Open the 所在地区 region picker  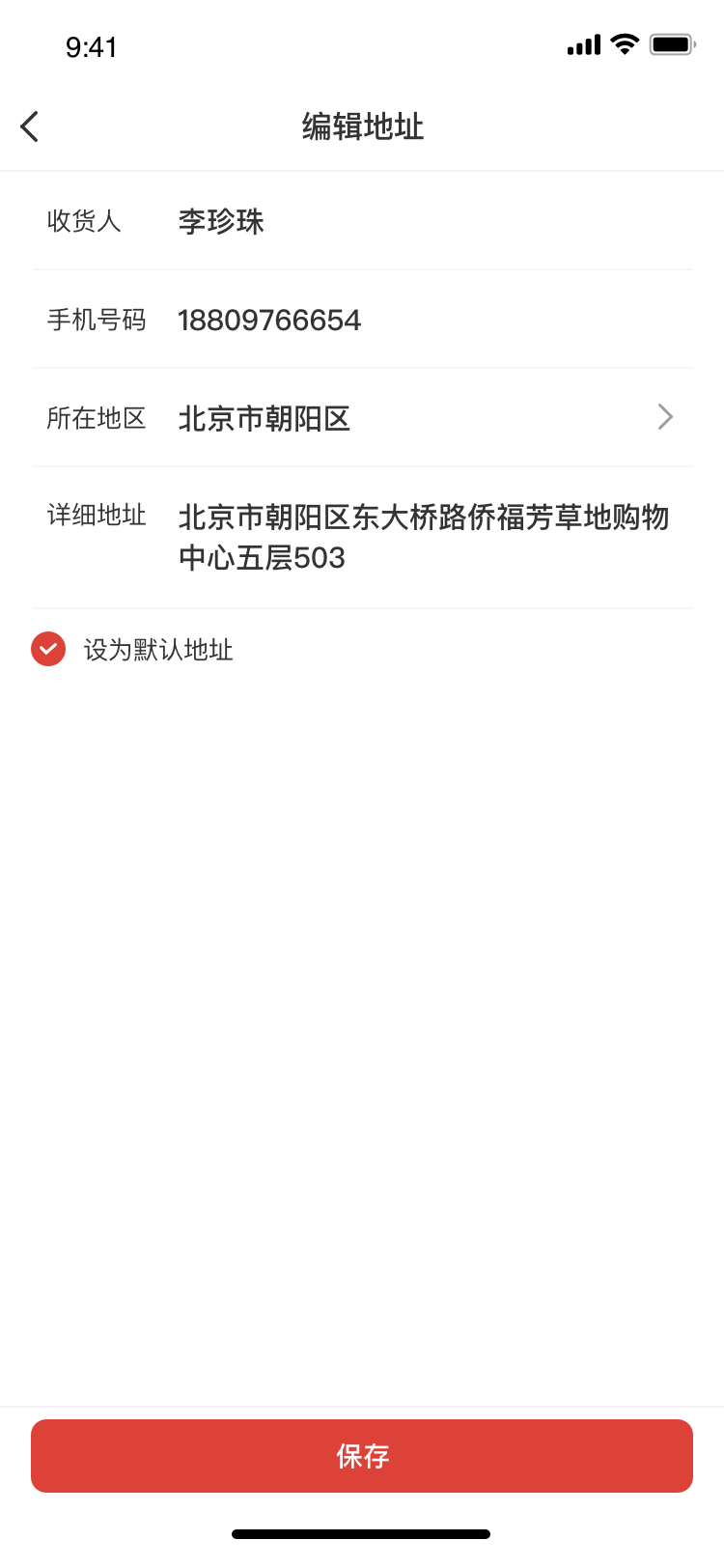click(363, 418)
